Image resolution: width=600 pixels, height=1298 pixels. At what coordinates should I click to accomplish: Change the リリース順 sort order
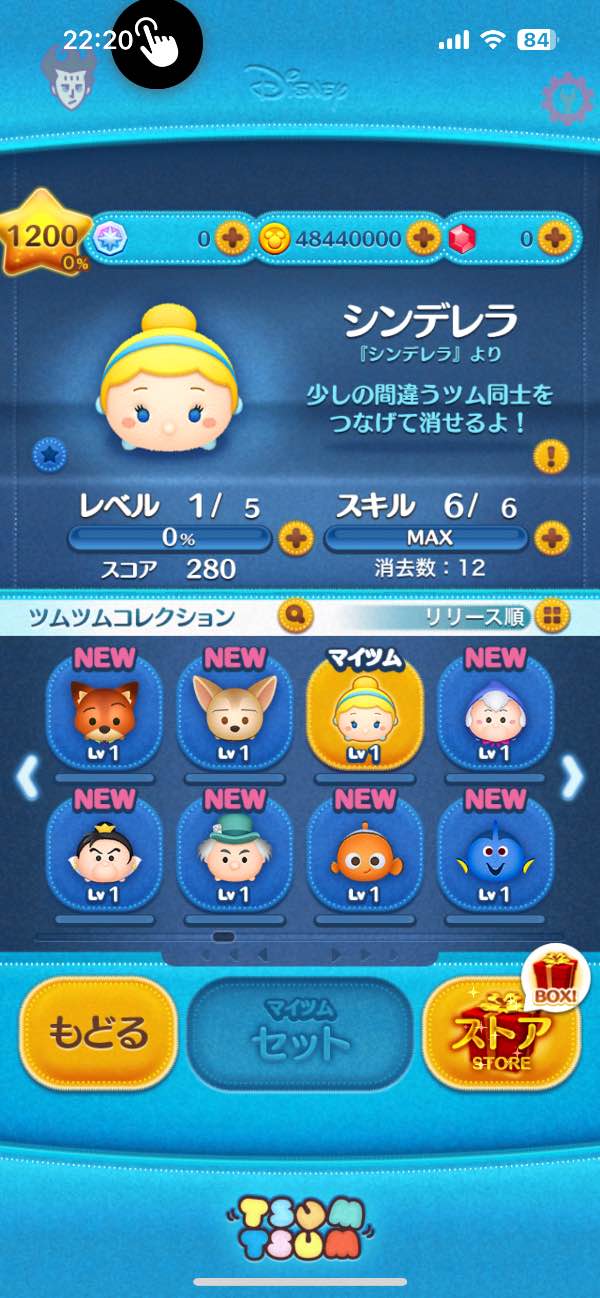click(549, 616)
